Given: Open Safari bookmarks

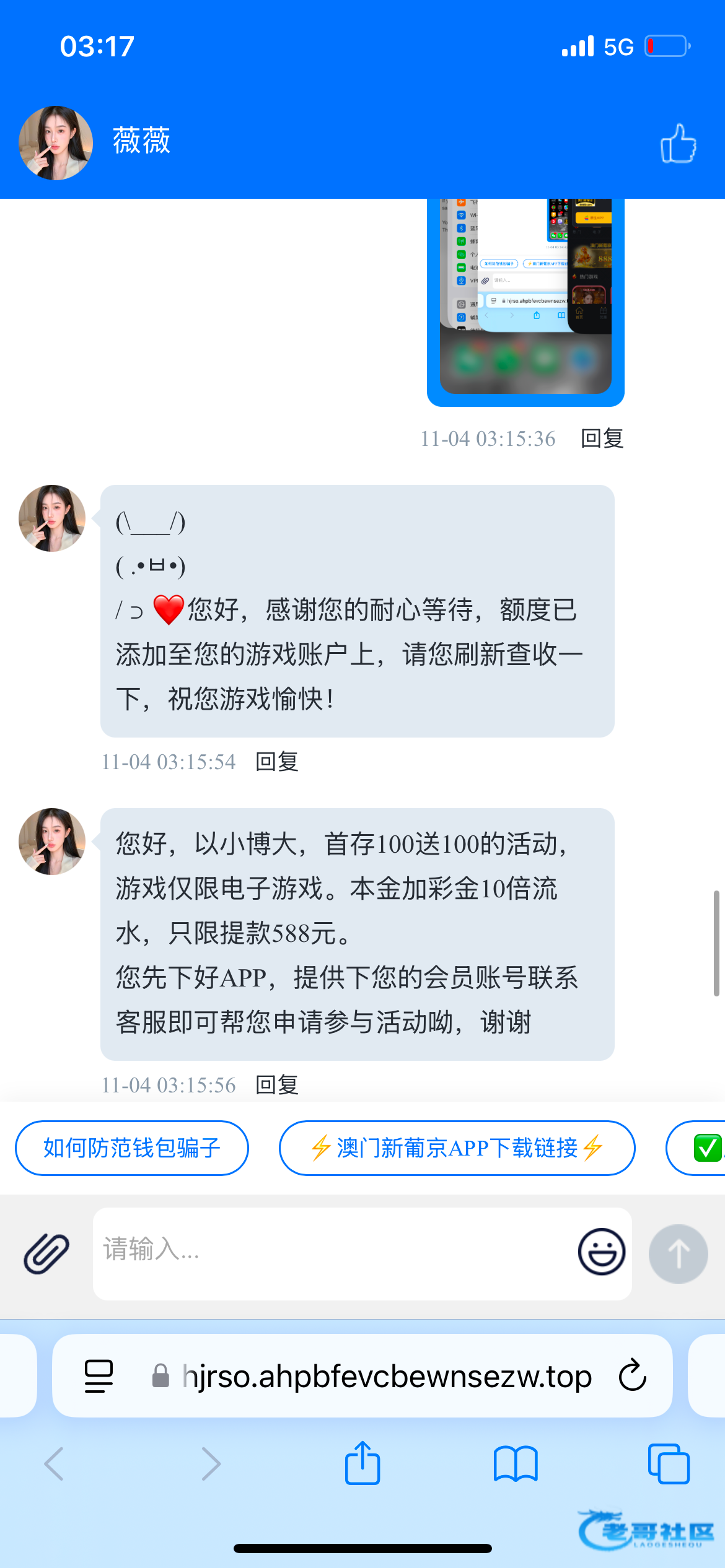Looking at the screenshot, I should point(516,1464).
